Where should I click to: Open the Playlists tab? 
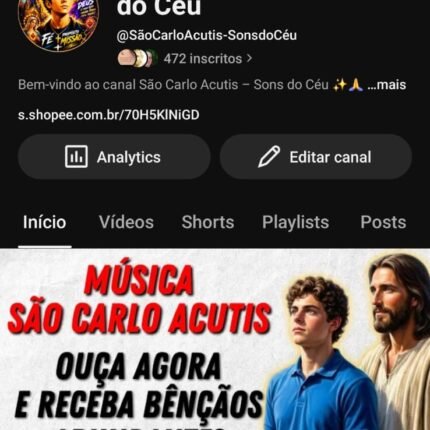pos(295,222)
